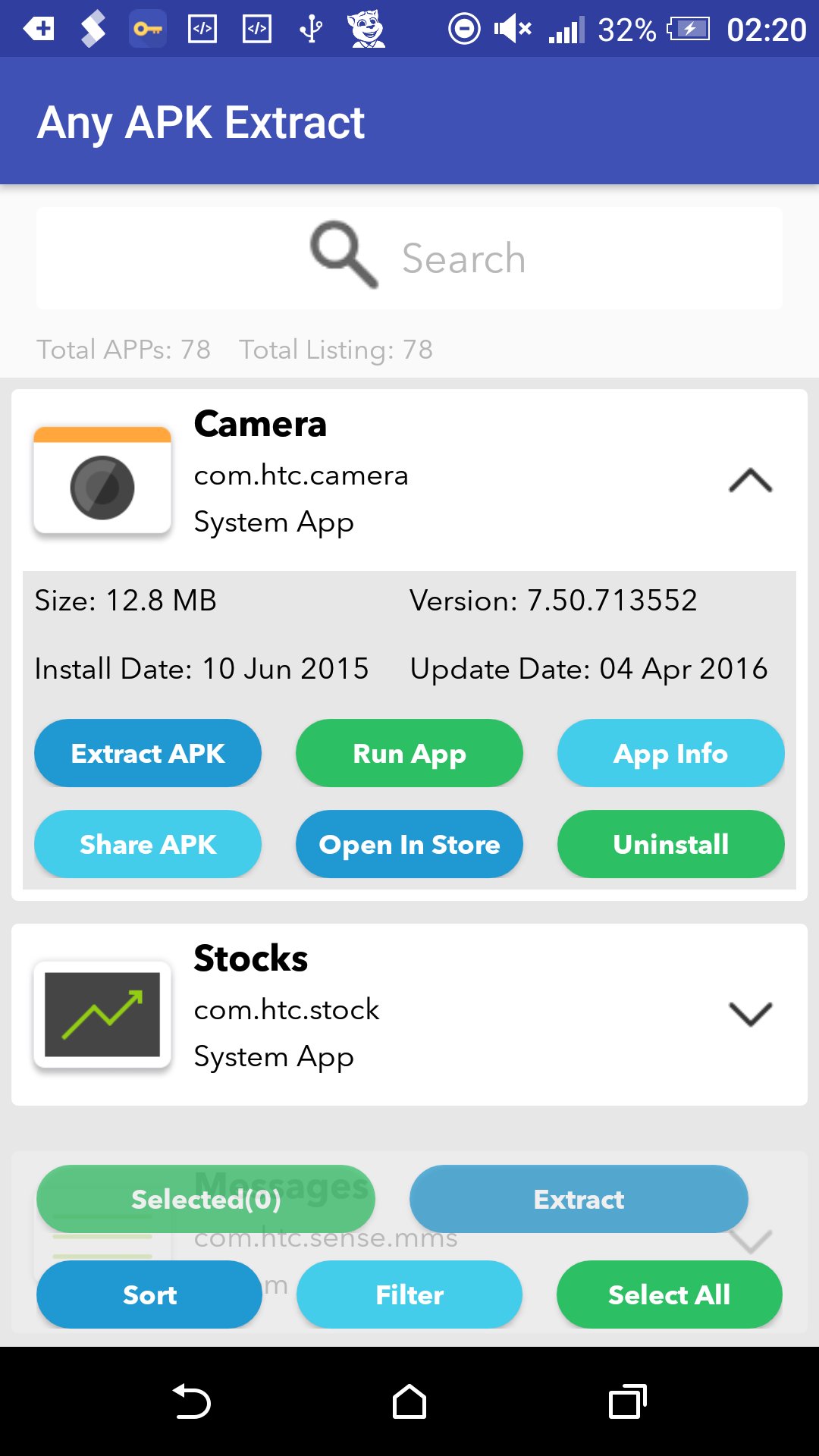Image resolution: width=819 pixels, height=1456 pixels.
Task: Tap the bottom Extract button
Action: 579,1199
